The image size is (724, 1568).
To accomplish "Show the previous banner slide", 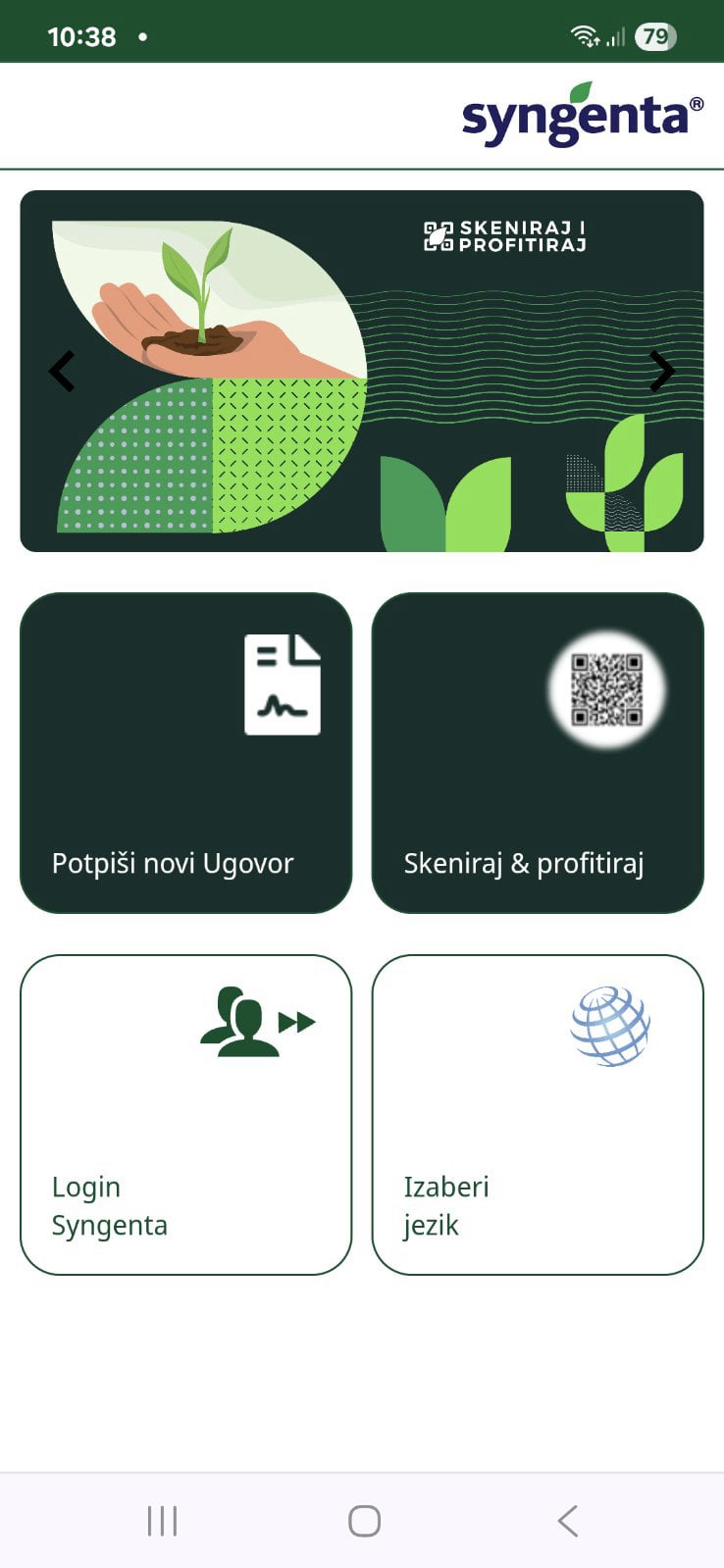I will [62, 372].
